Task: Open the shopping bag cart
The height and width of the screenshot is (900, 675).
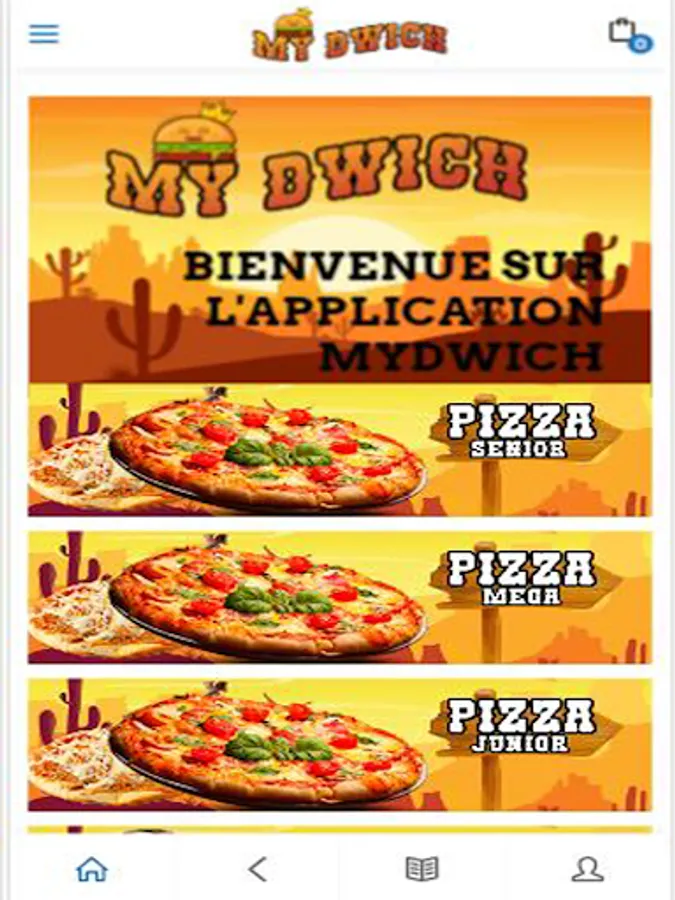Action: [627, 34]
